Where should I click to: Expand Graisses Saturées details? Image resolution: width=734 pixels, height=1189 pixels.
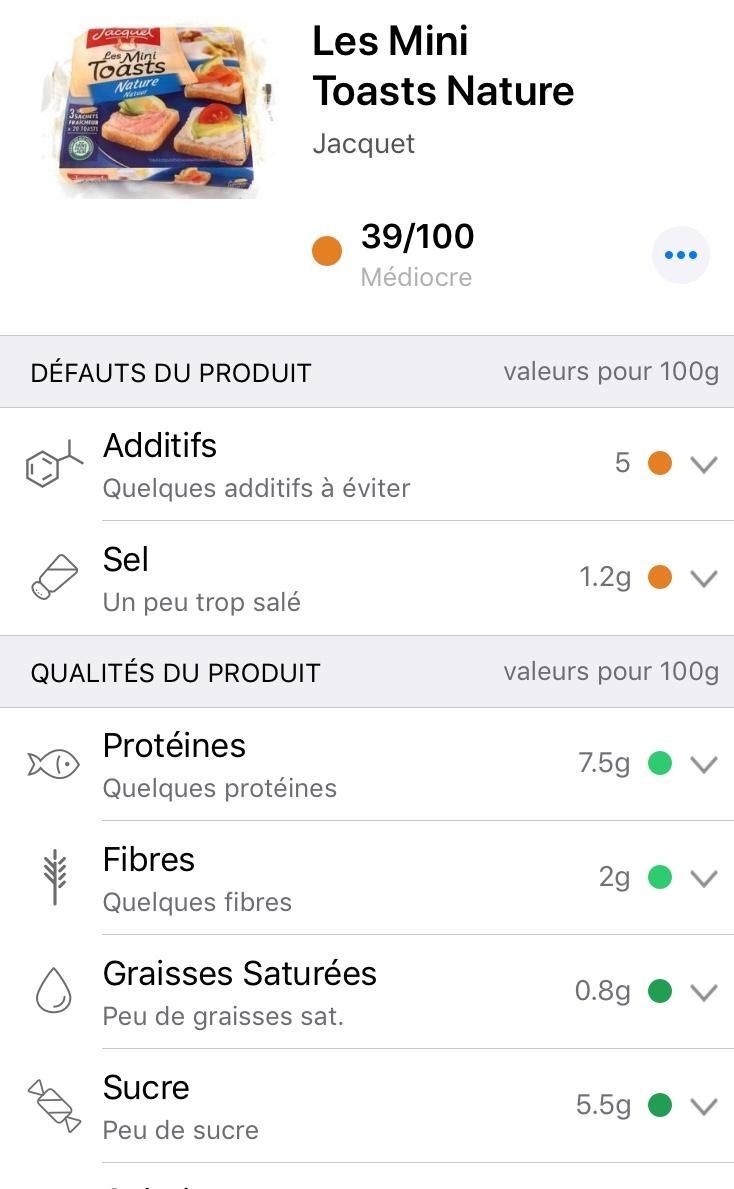367,992
